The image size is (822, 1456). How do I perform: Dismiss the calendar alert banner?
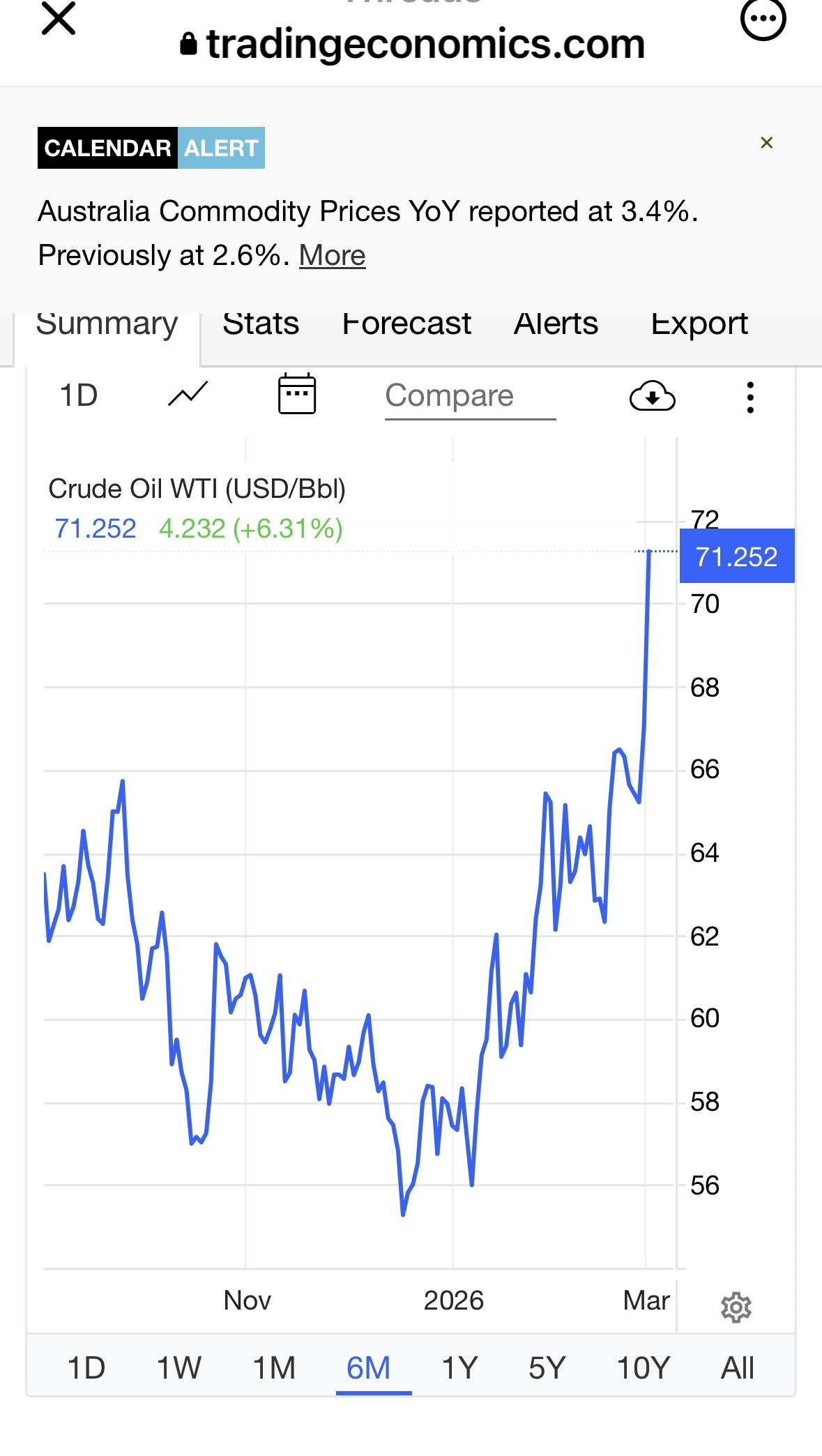766,143
